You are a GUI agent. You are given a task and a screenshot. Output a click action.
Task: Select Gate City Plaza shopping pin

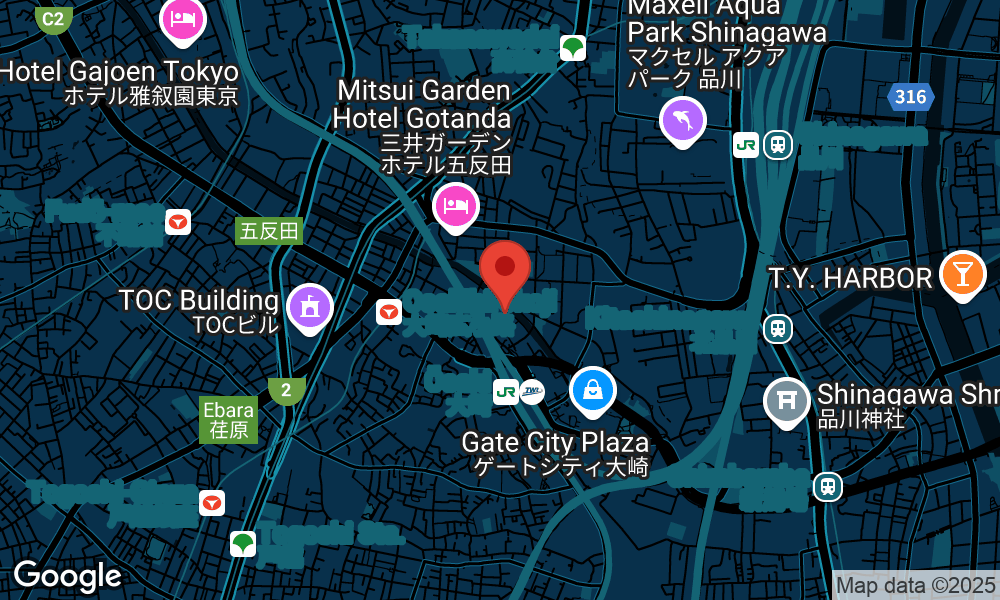593,390
